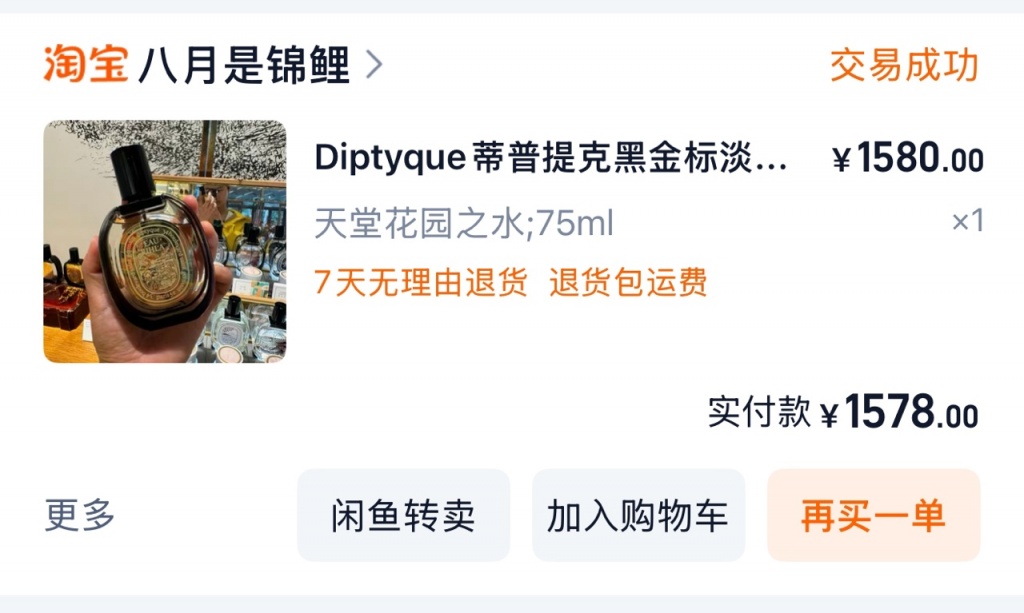The height and width of the screenshot is (613, 1024).
Task: Reorder with 再买一单
Action: (873, 516)
